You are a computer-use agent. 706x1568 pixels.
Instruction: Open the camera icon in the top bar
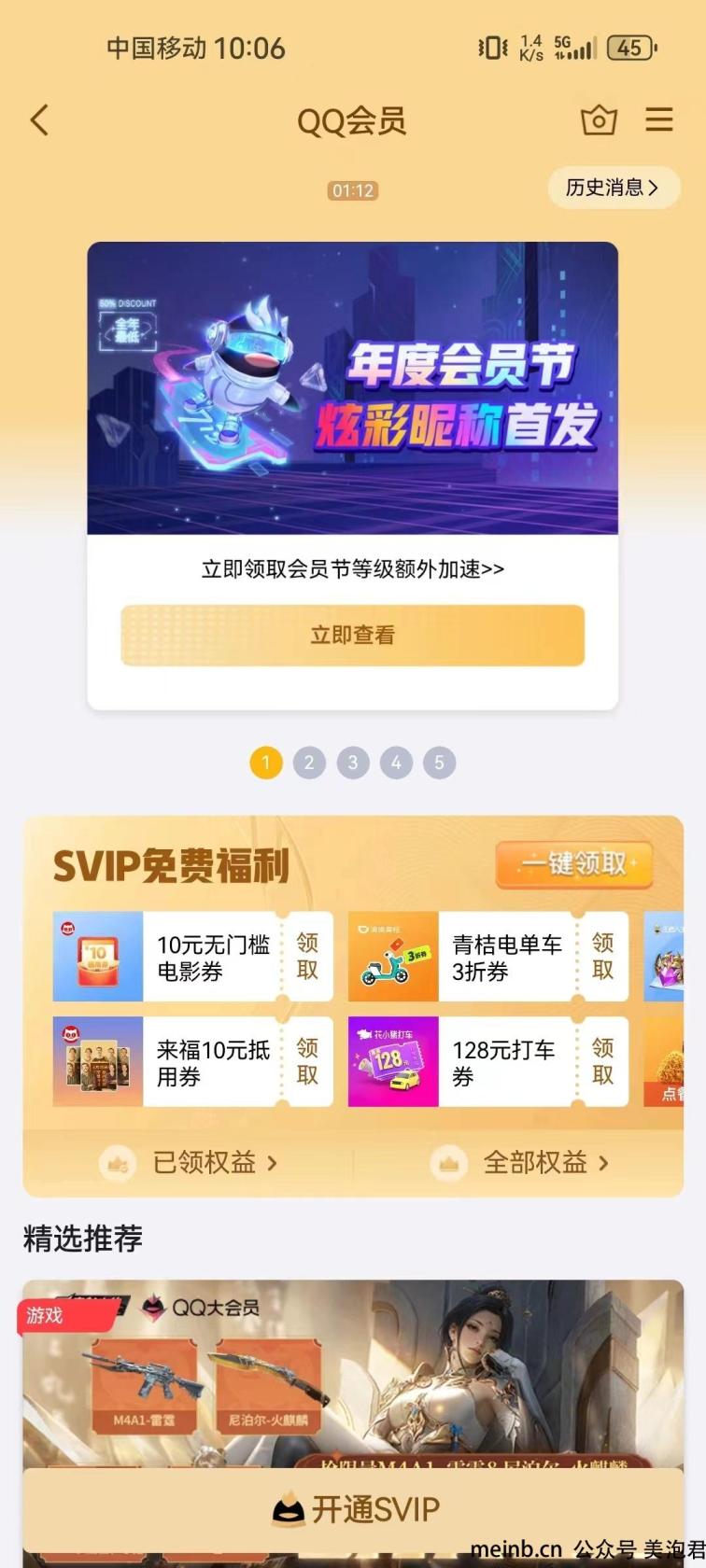pyautogui.click(x=599, y=120)
